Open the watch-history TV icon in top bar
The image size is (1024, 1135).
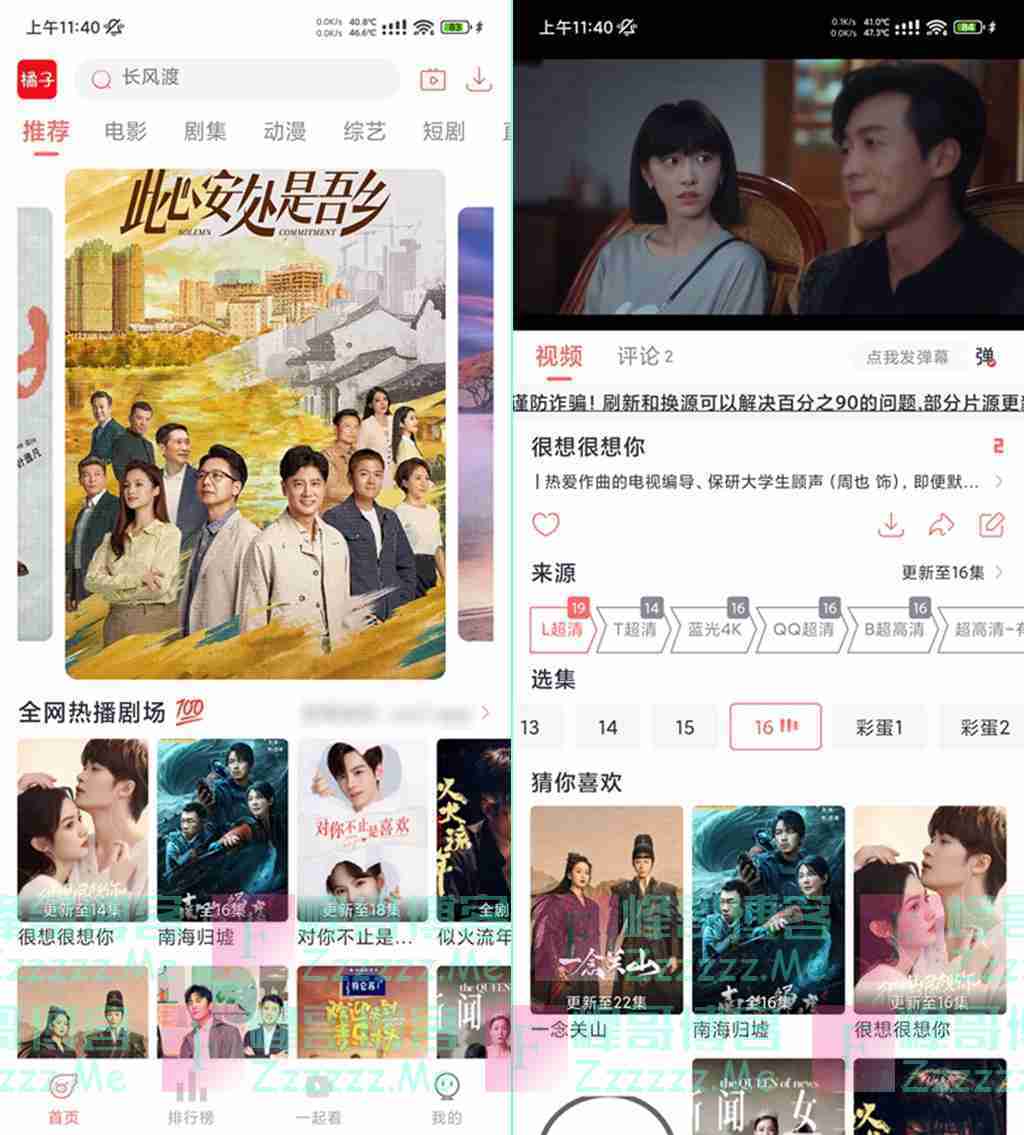[433, 78]
